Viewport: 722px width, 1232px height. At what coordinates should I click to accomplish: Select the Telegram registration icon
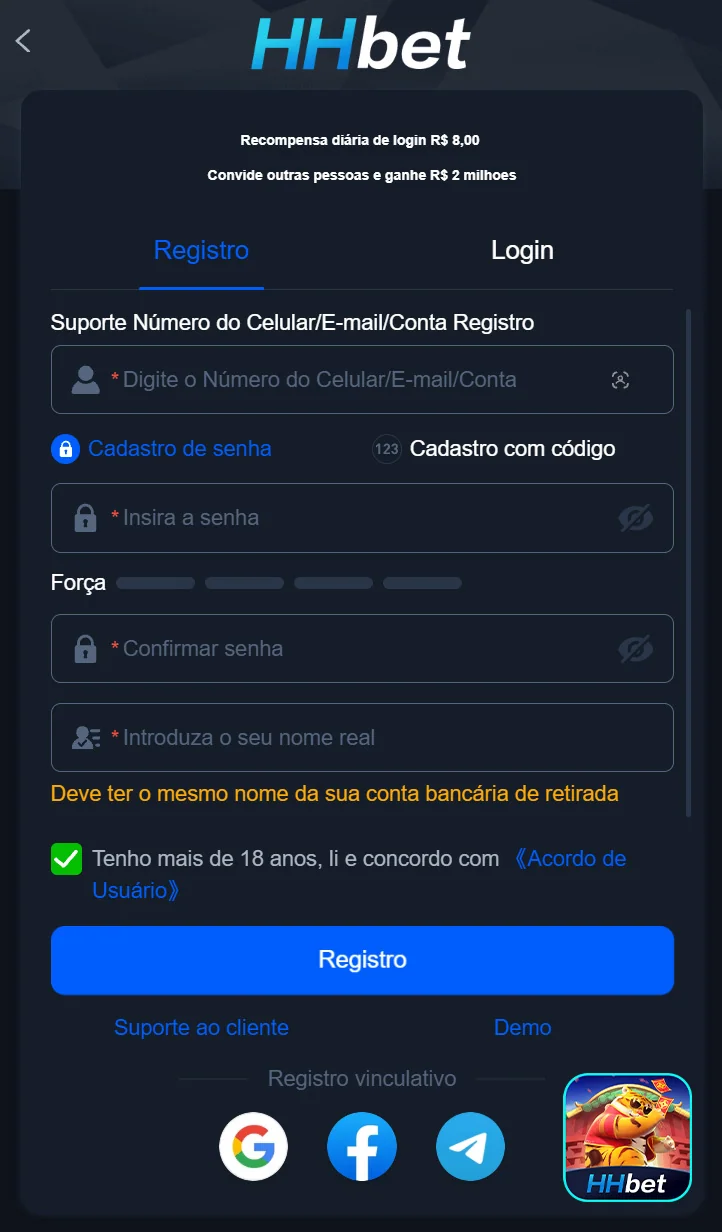click(470, 1146)
